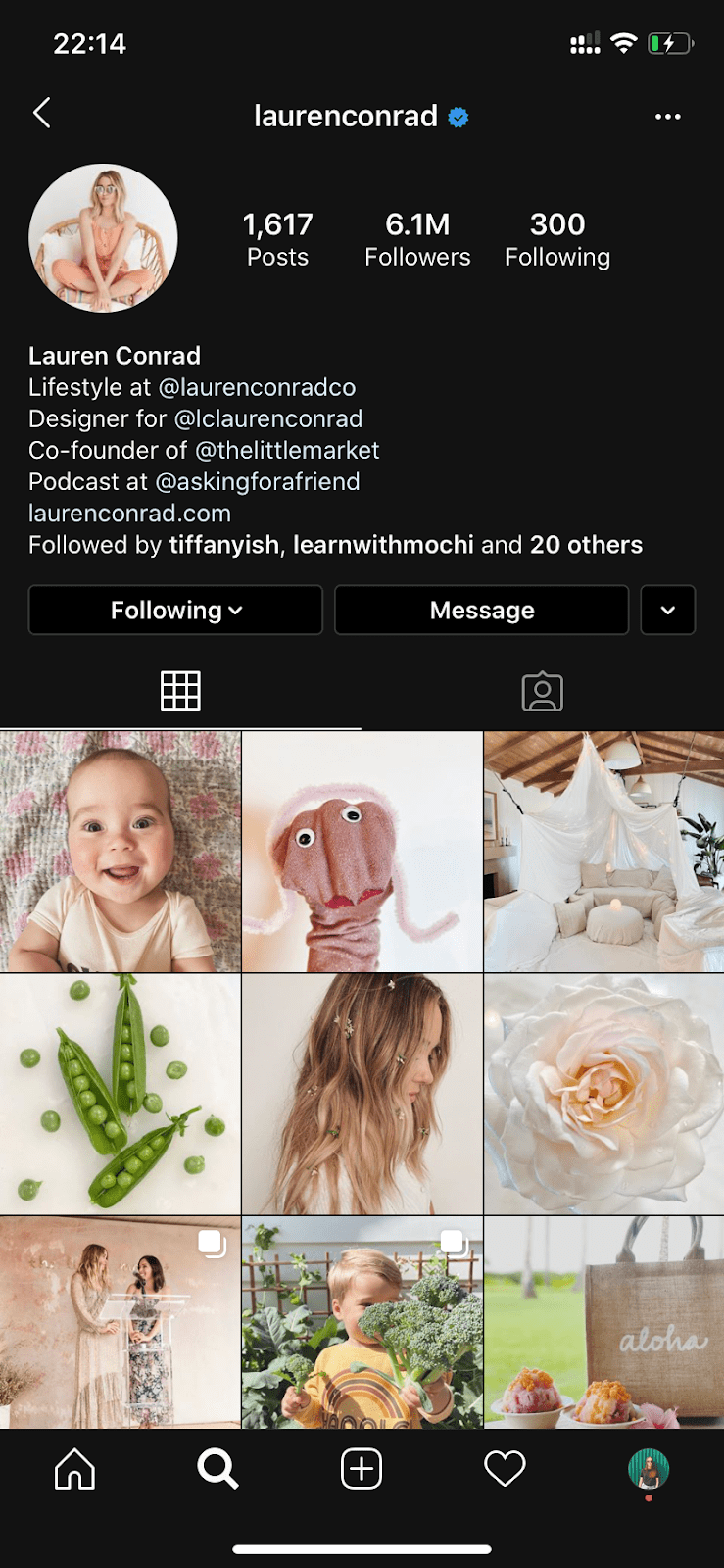Open my own profile tab
The width and height of the screenshot is (724, 1568).
[648, 1469]
